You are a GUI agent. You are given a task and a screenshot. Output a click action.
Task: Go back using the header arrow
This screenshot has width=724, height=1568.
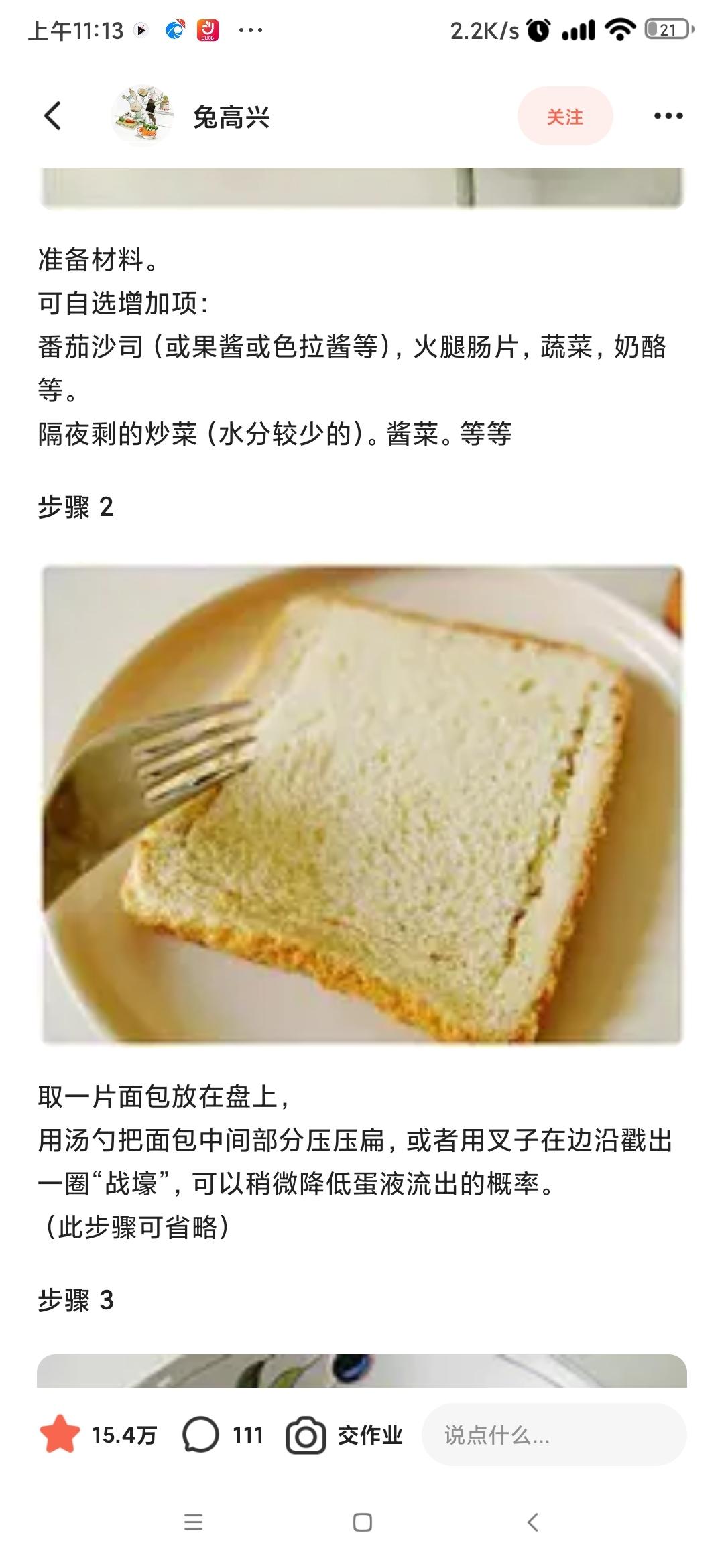(52, 116)
